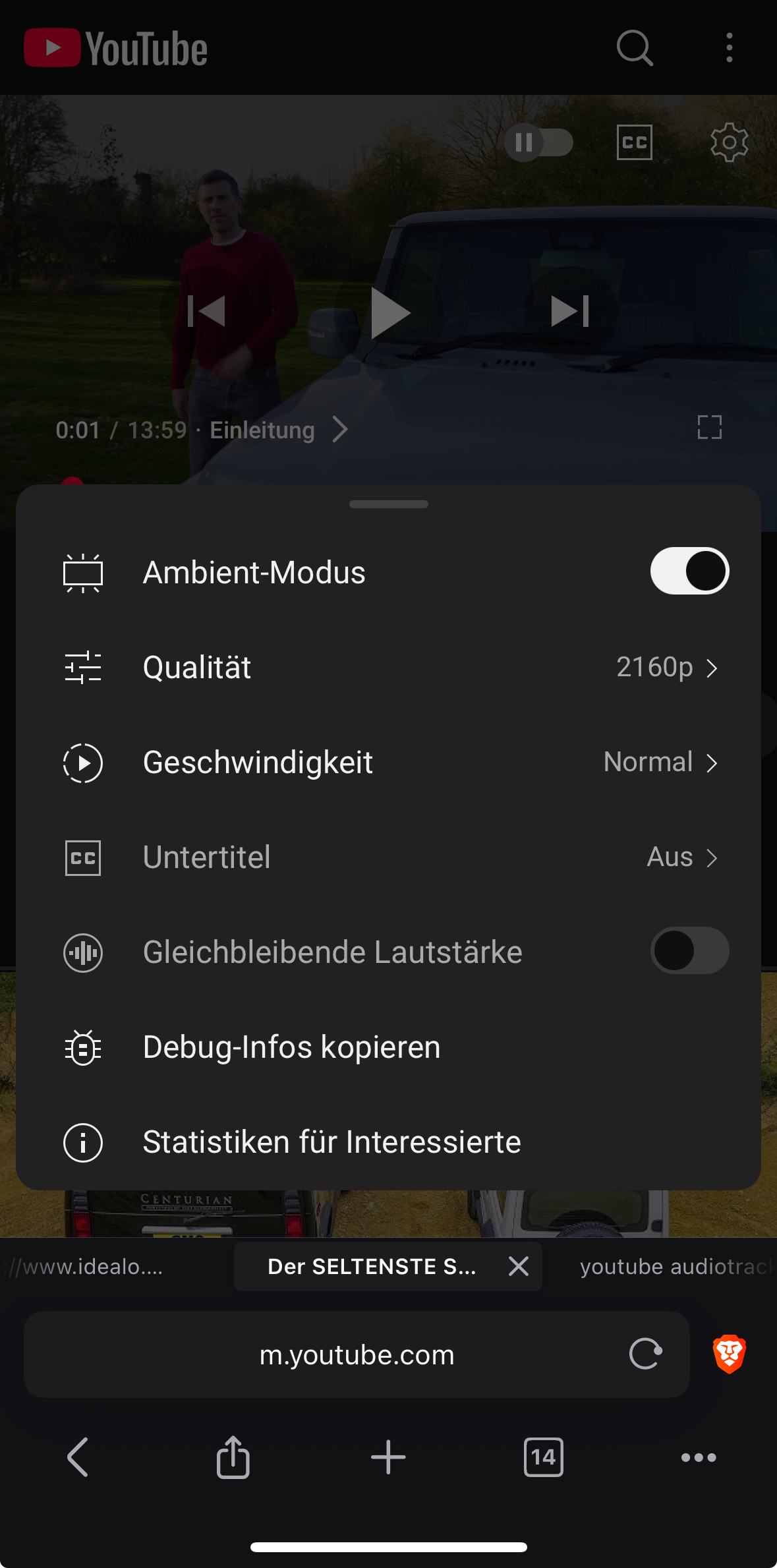Open Brave Shields lion icon

(x=729, y=1355)
